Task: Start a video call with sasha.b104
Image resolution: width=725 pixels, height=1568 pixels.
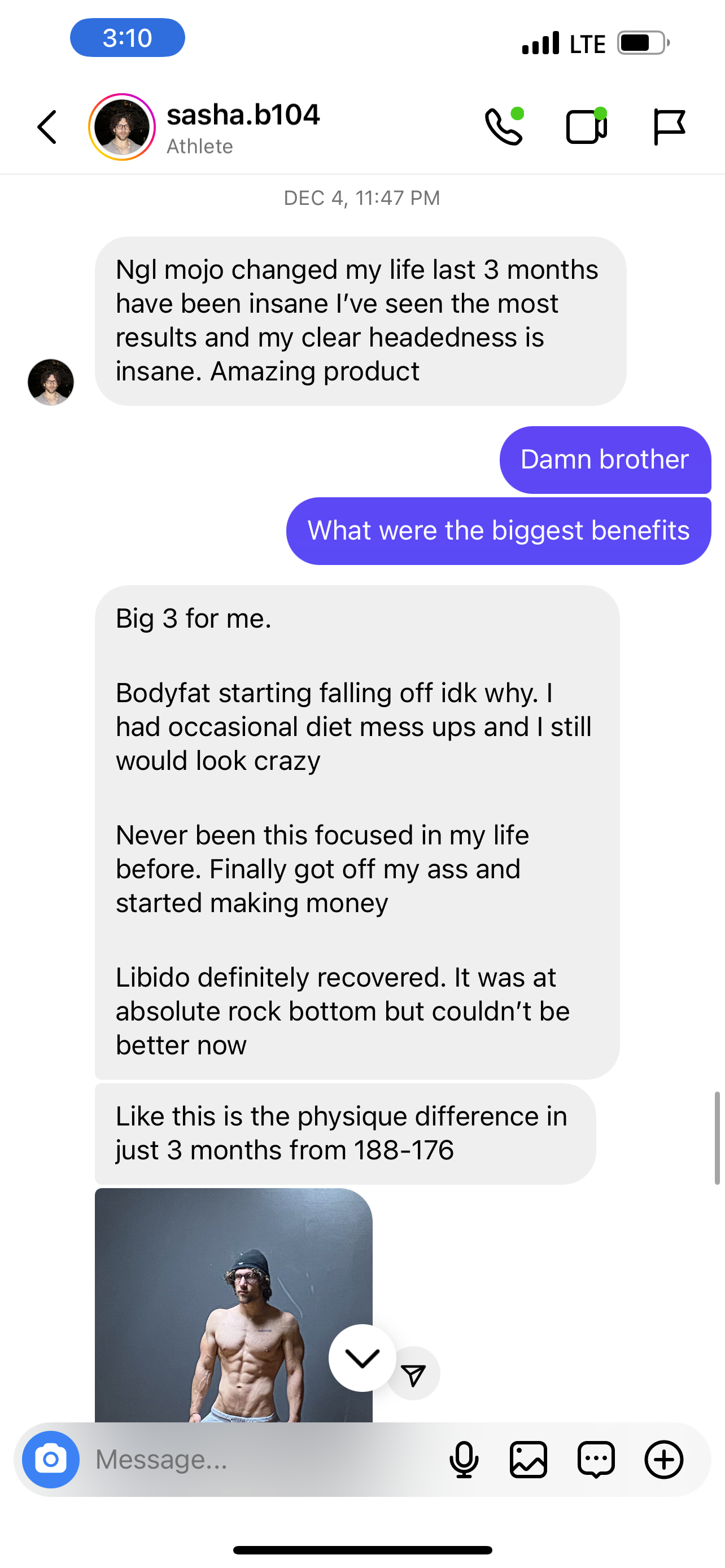Action: (586, 126)
